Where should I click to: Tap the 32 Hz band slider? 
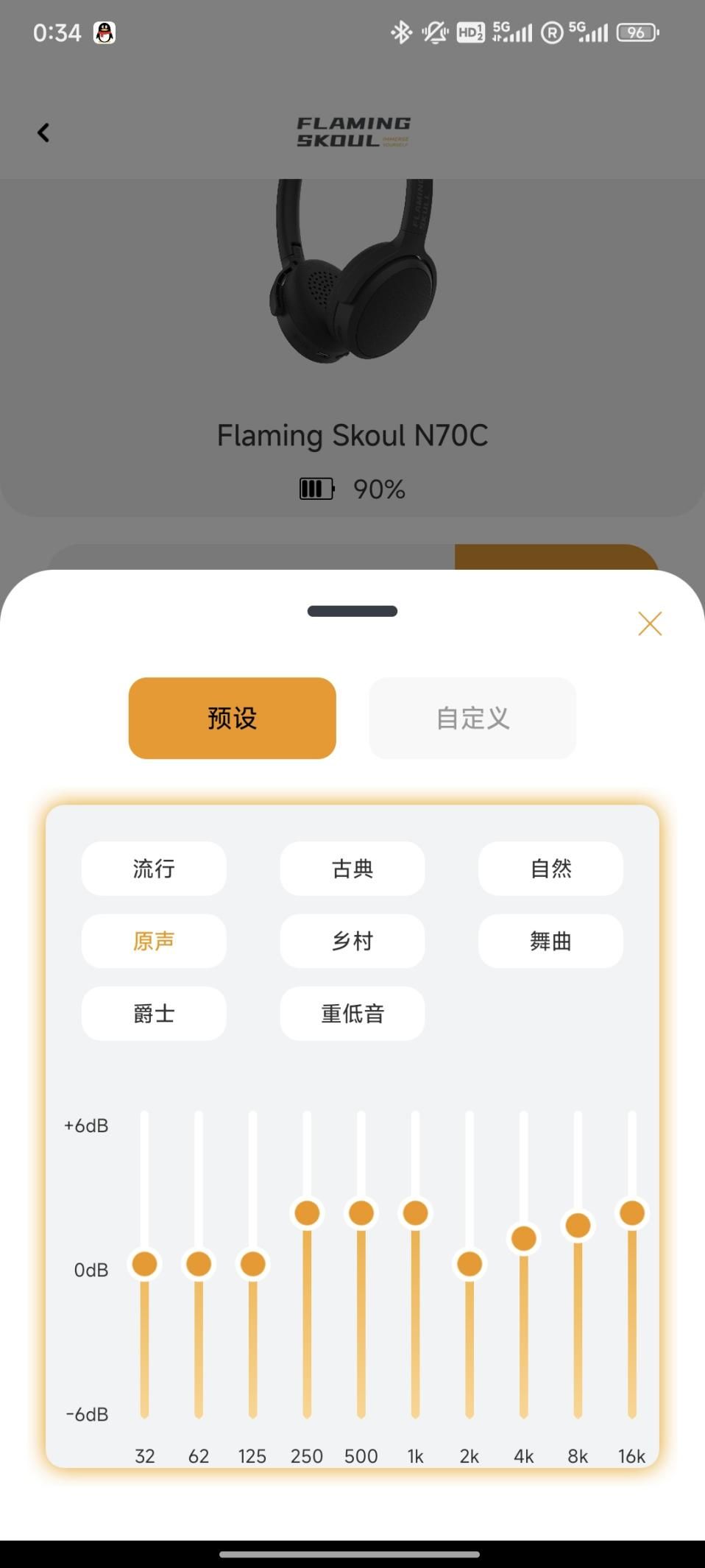(x=144, y=1264)
